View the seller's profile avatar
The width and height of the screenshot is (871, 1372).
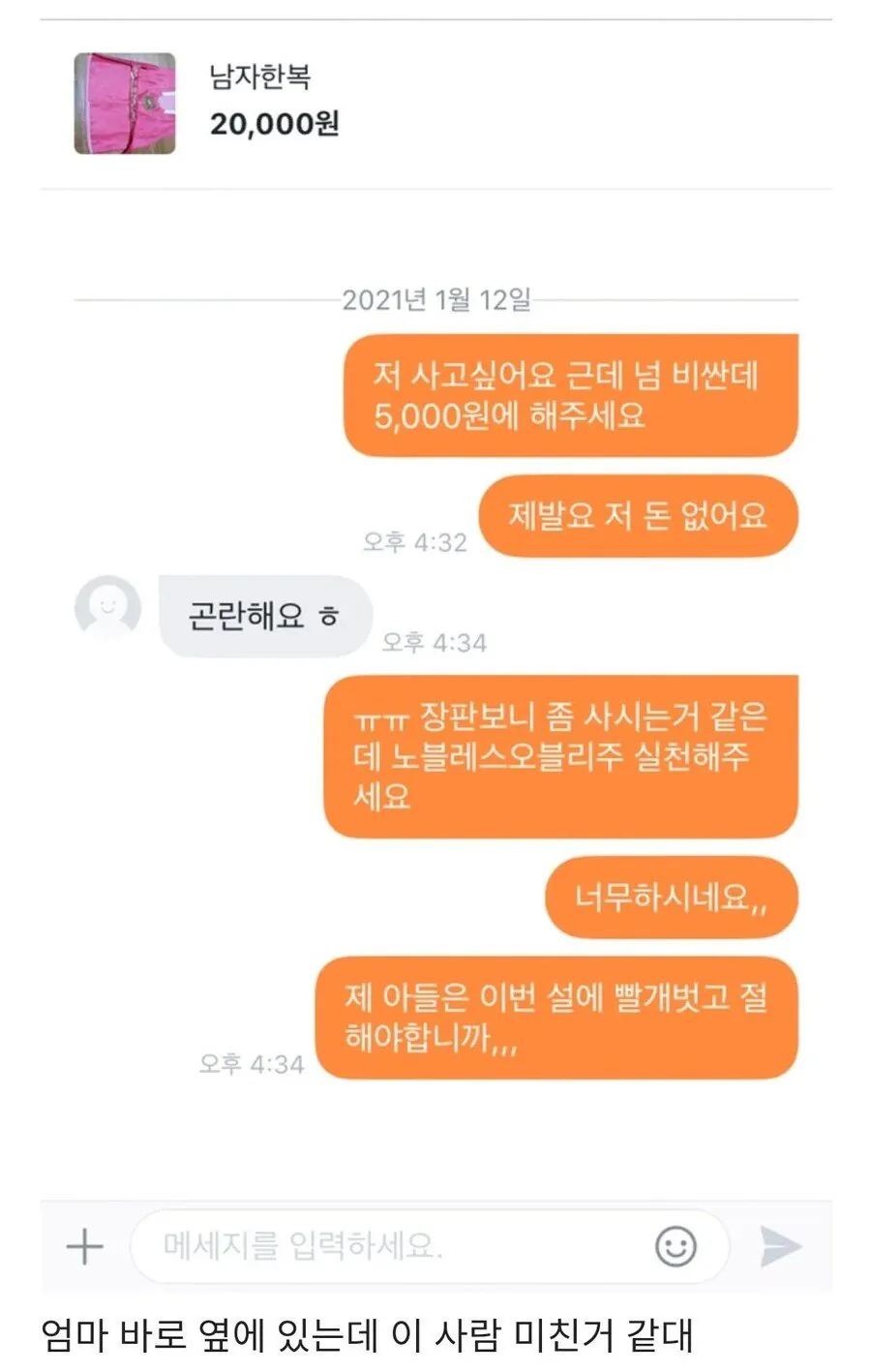pyautogui.click(x=107, y=608)
